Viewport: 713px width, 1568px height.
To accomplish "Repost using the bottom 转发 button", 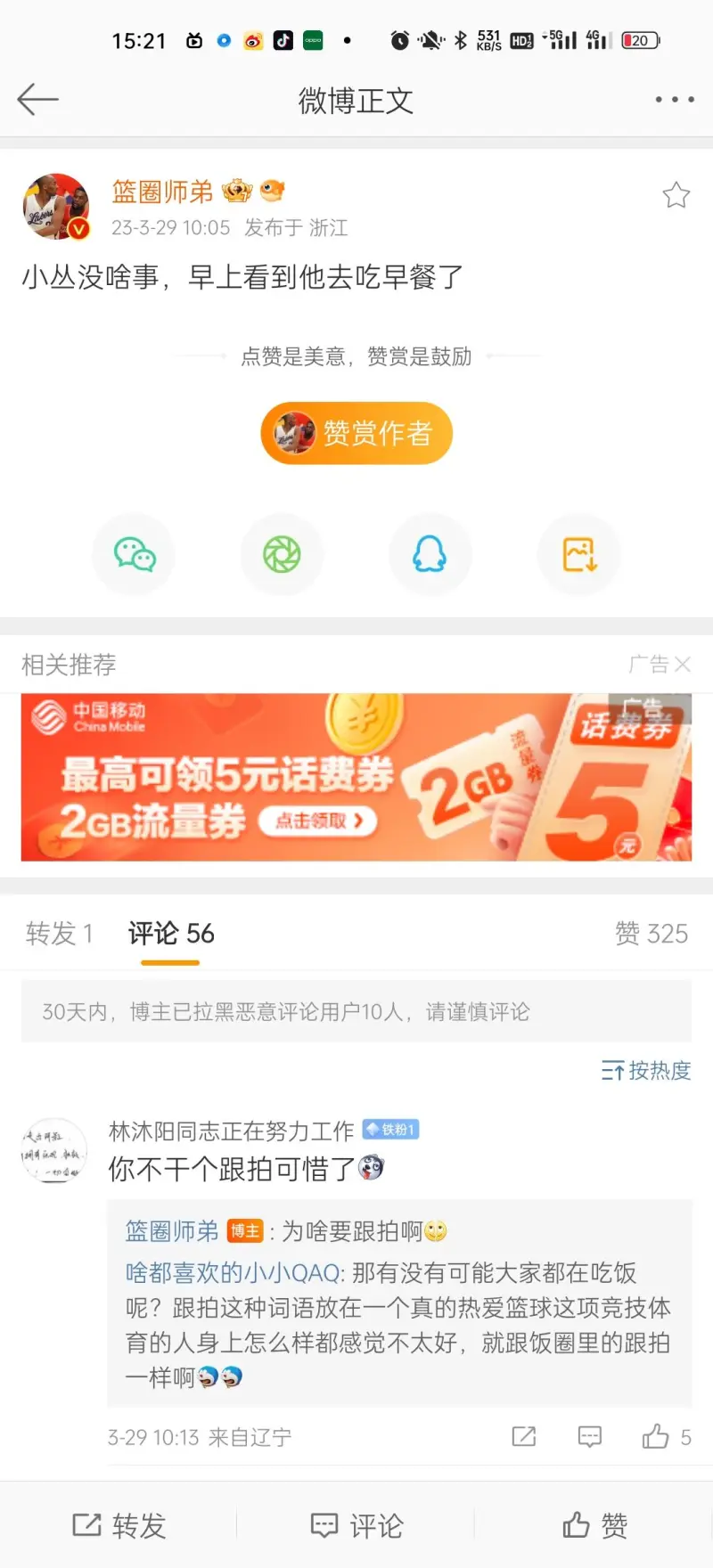I will click(x=119, y=1526).
